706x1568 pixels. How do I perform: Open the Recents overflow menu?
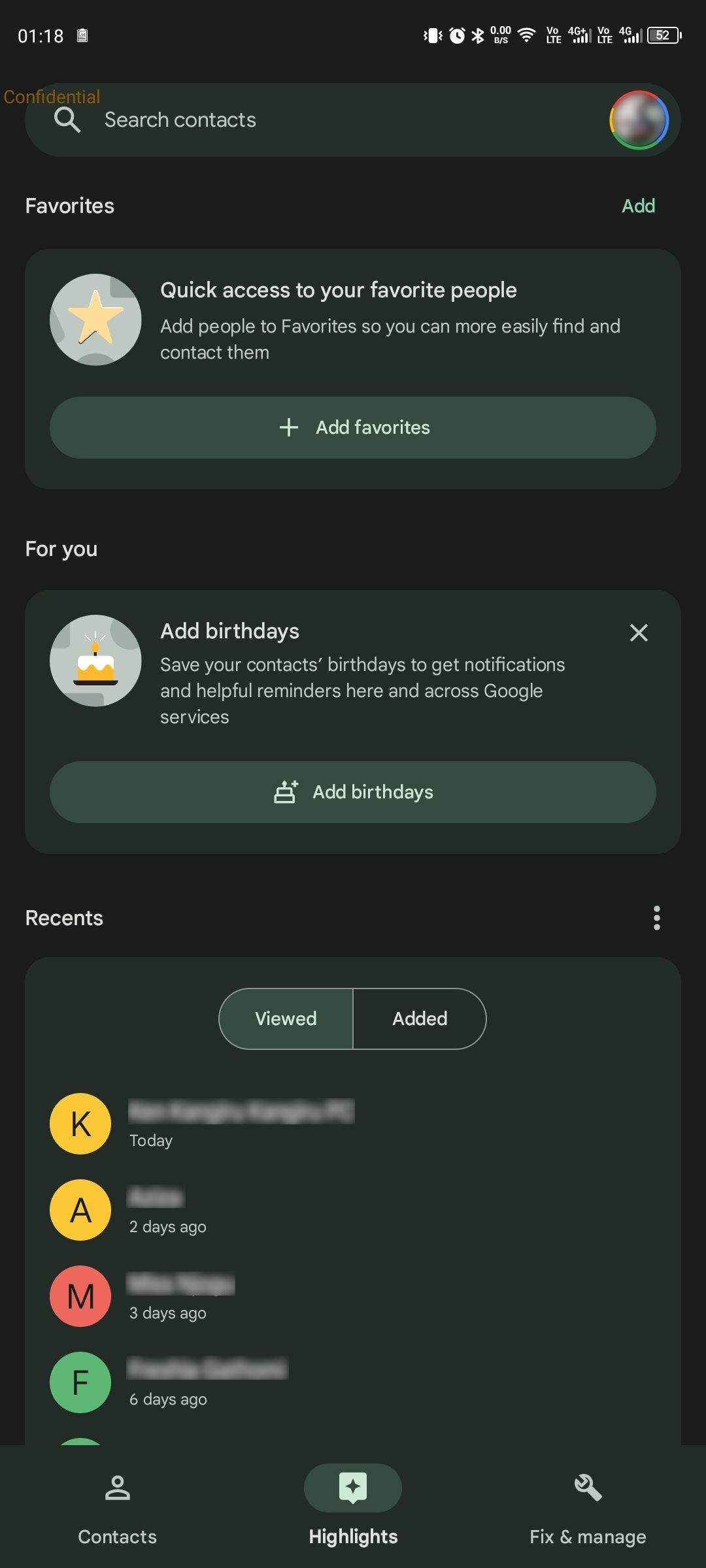click(x=656, y=918)
